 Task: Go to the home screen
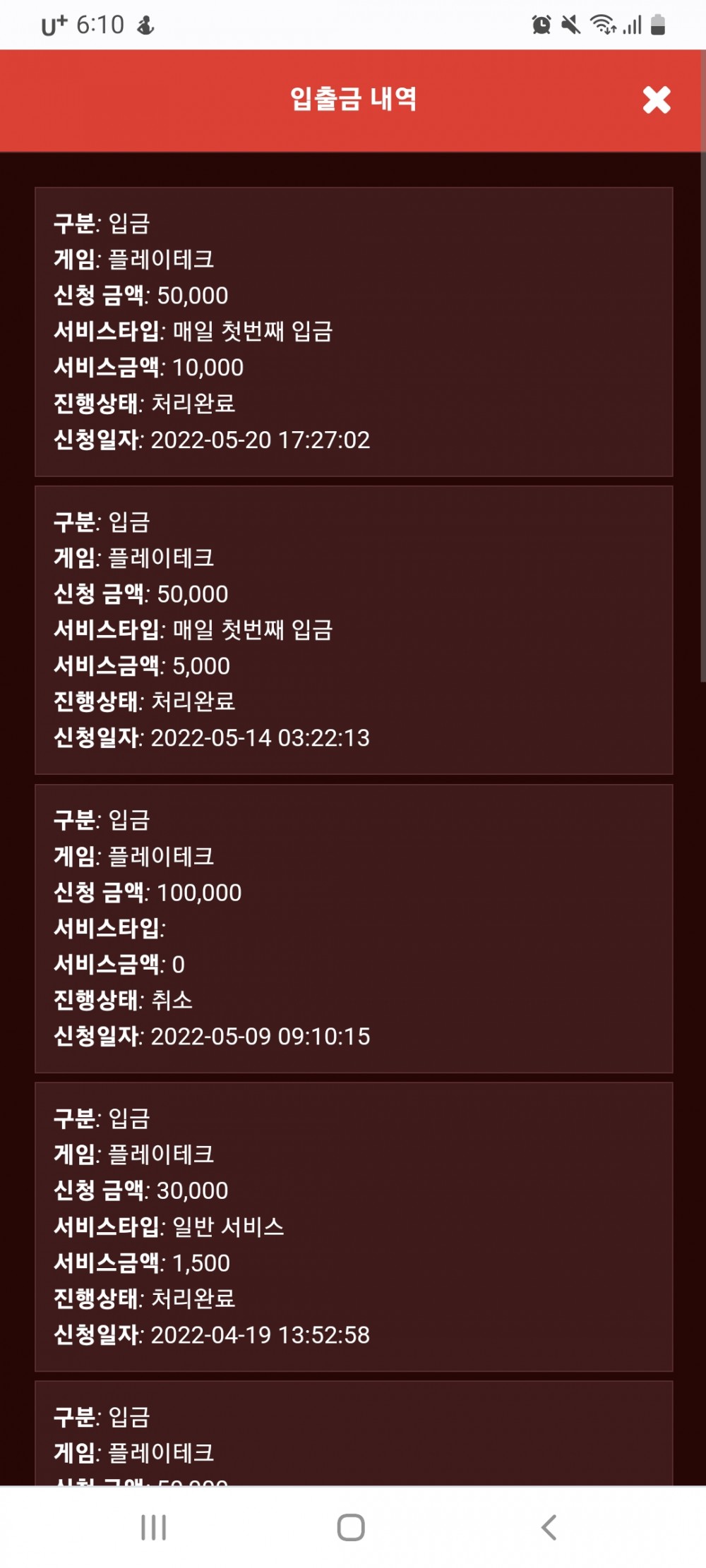click(351, 1527)
